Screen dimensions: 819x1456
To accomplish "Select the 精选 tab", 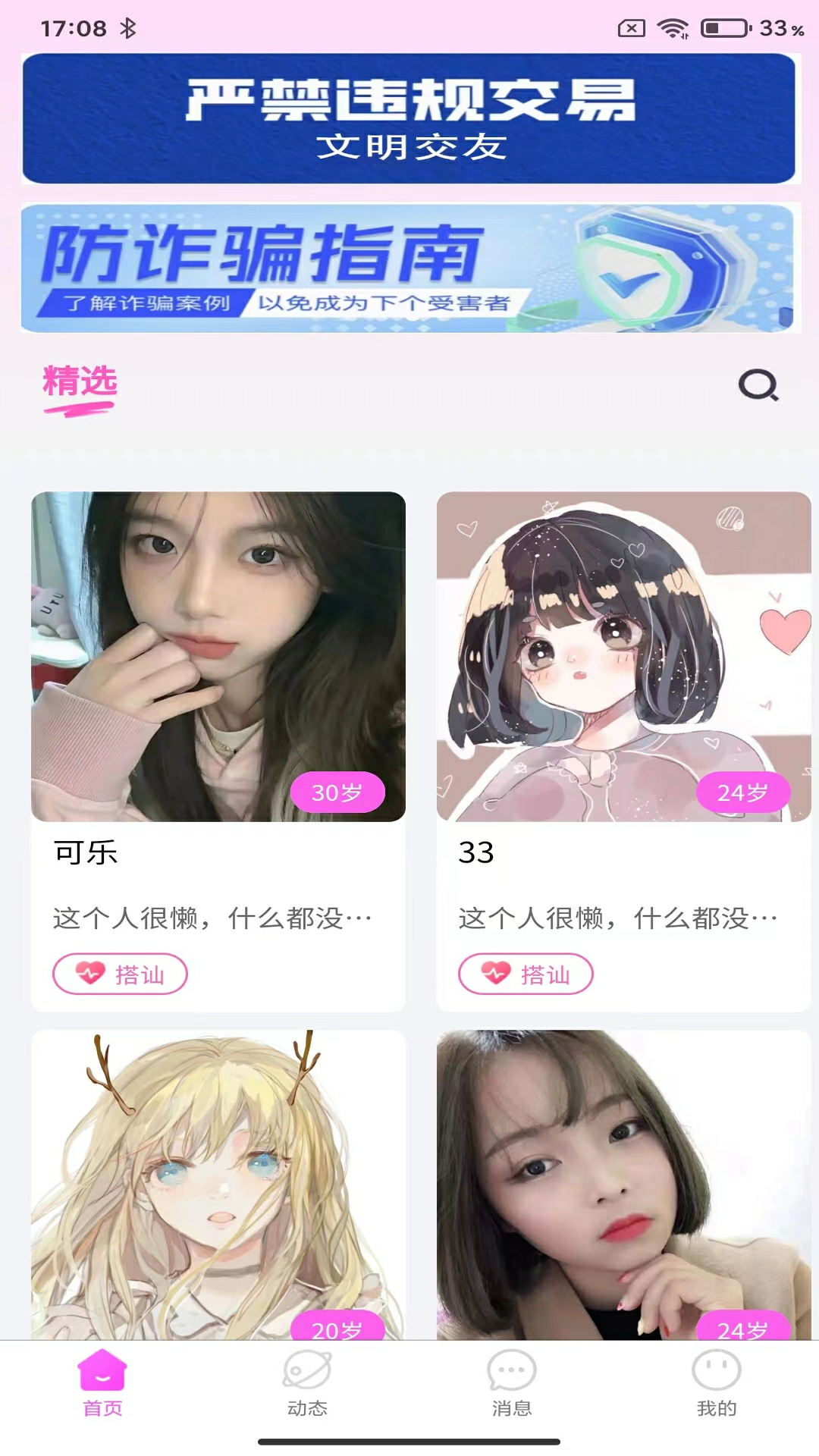I will click(80, 382).
